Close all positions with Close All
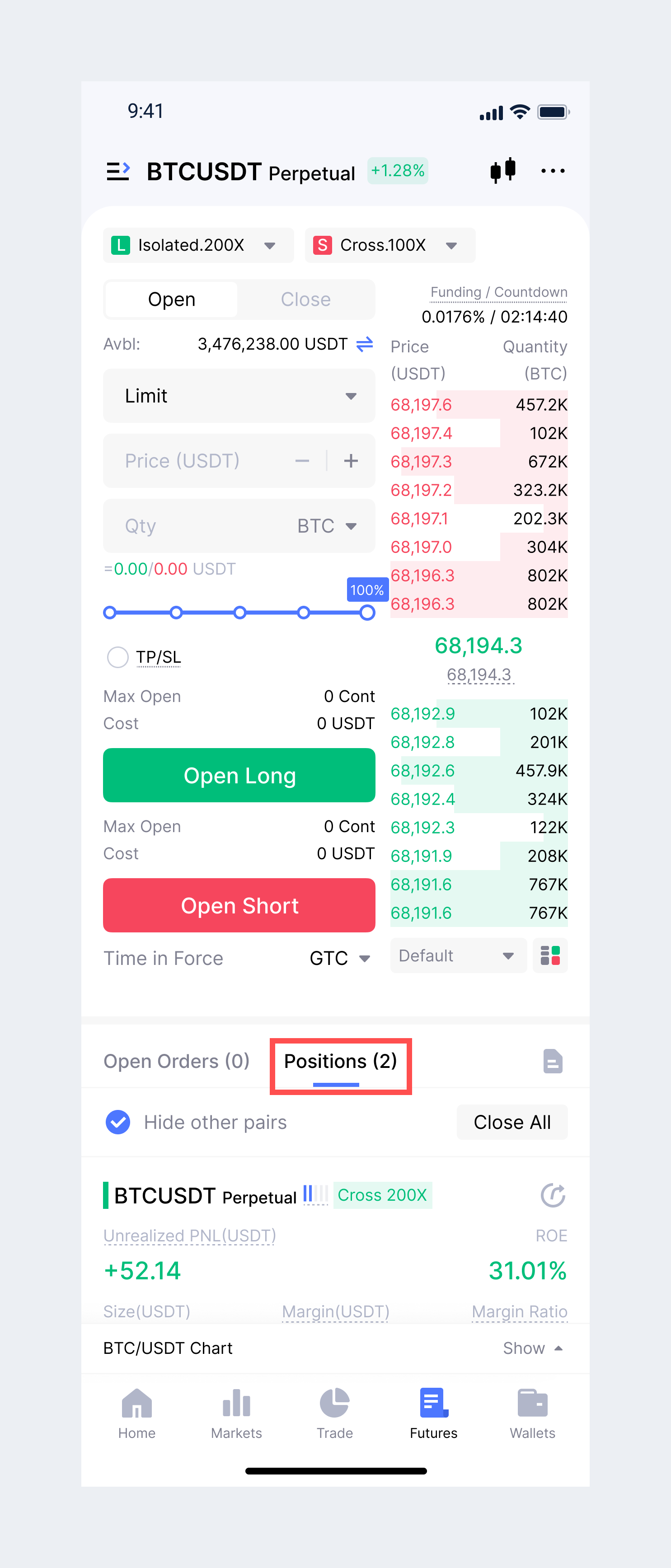Image resolution: width=671 pixels, height=1568 pixels. pyautogui.click(x=511, y=1123)
